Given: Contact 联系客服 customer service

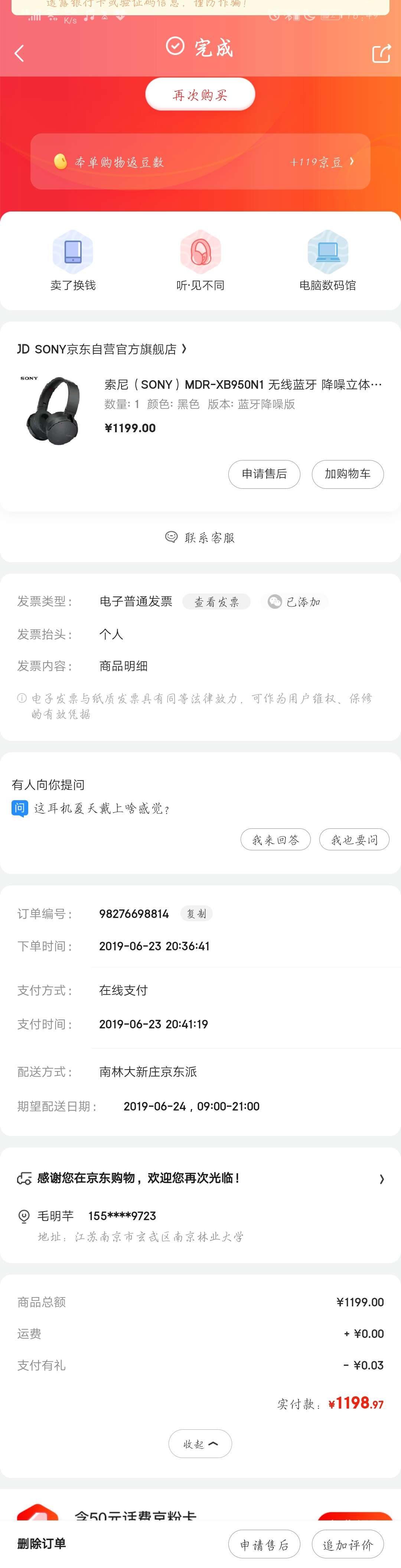Looking at the screenshot, I should tap(200, 537).
